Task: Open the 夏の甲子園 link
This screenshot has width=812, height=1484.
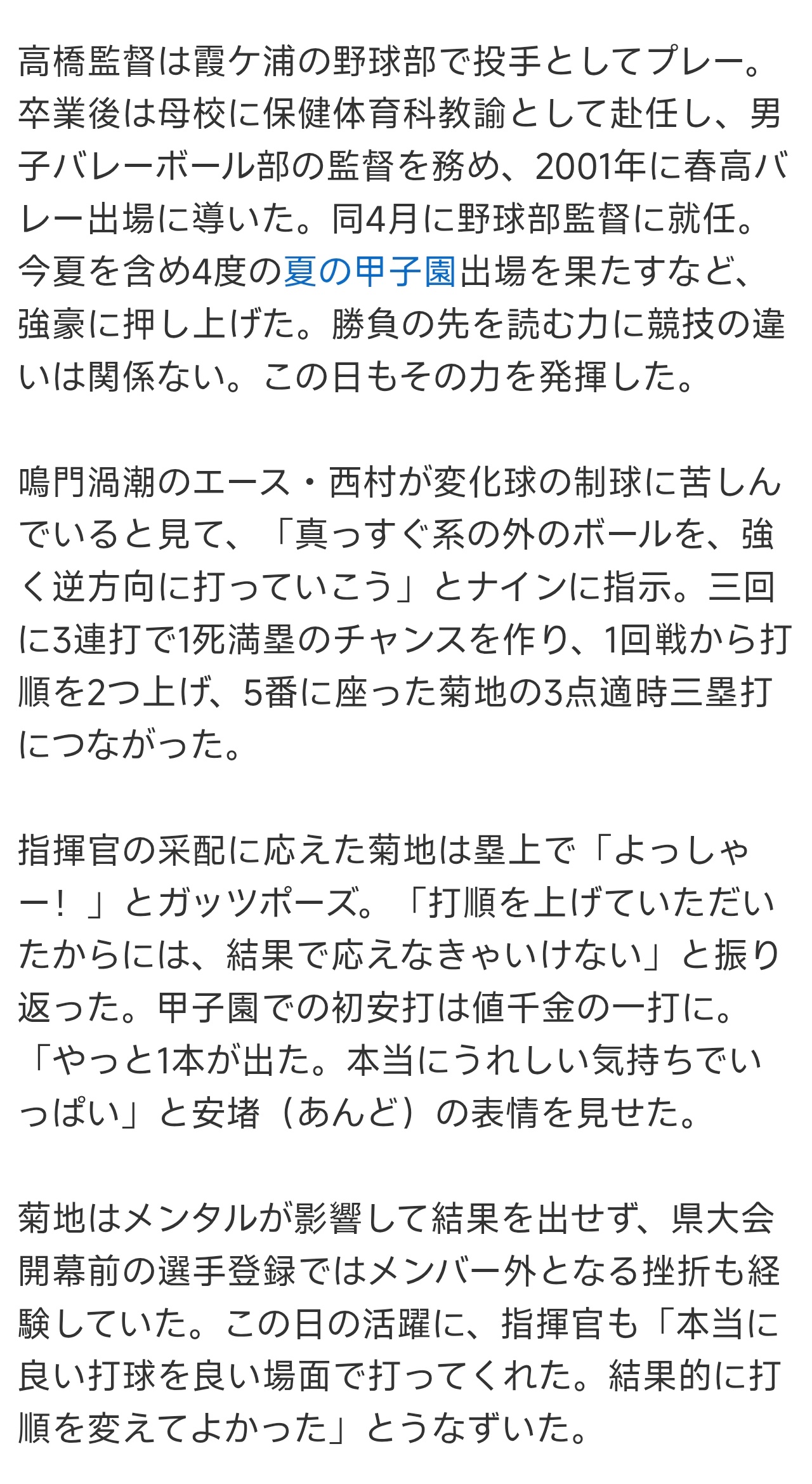Action: click(x=370, y=272)
